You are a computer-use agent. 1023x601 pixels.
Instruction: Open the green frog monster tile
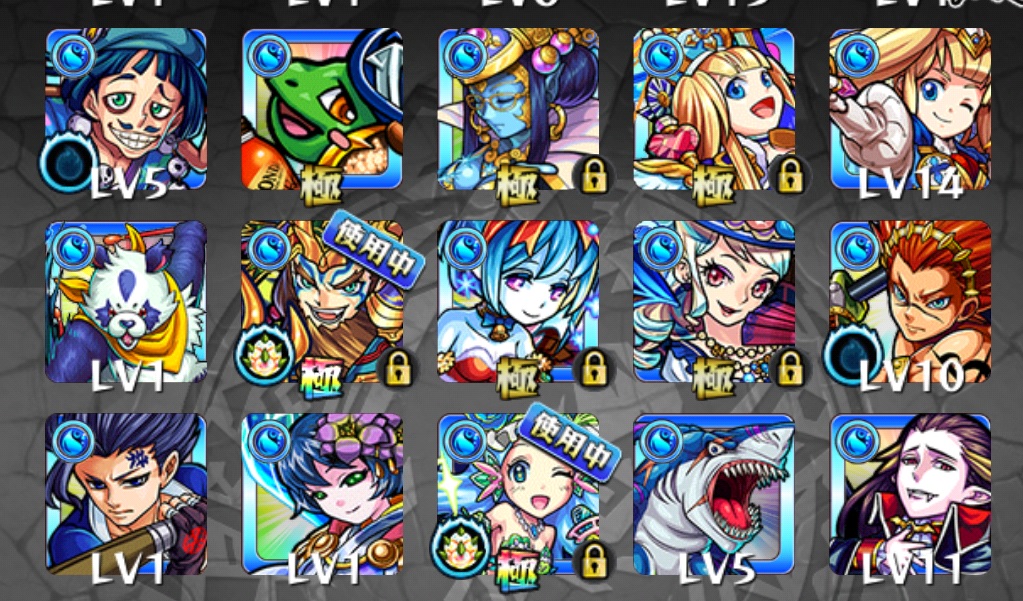click(322, 109)
